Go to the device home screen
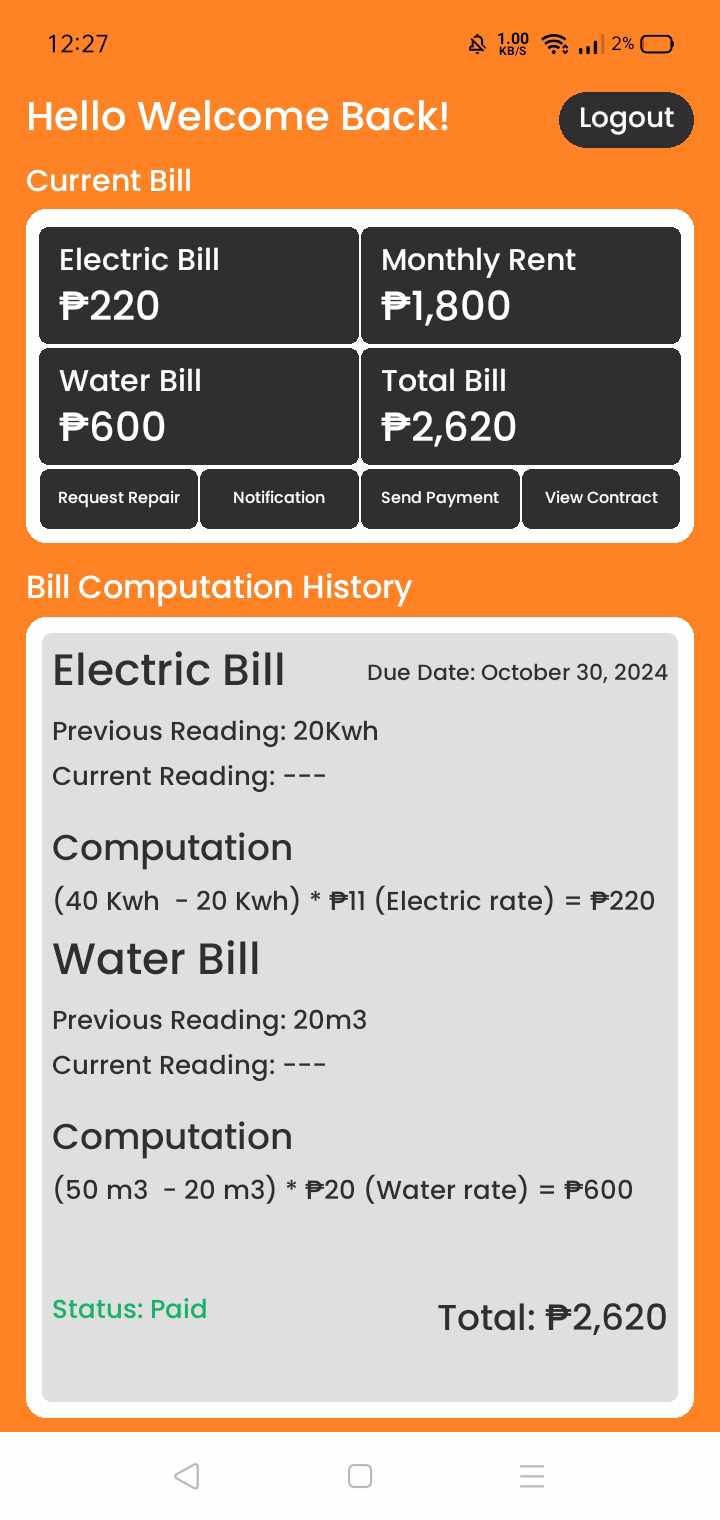 click(360, 1476)
